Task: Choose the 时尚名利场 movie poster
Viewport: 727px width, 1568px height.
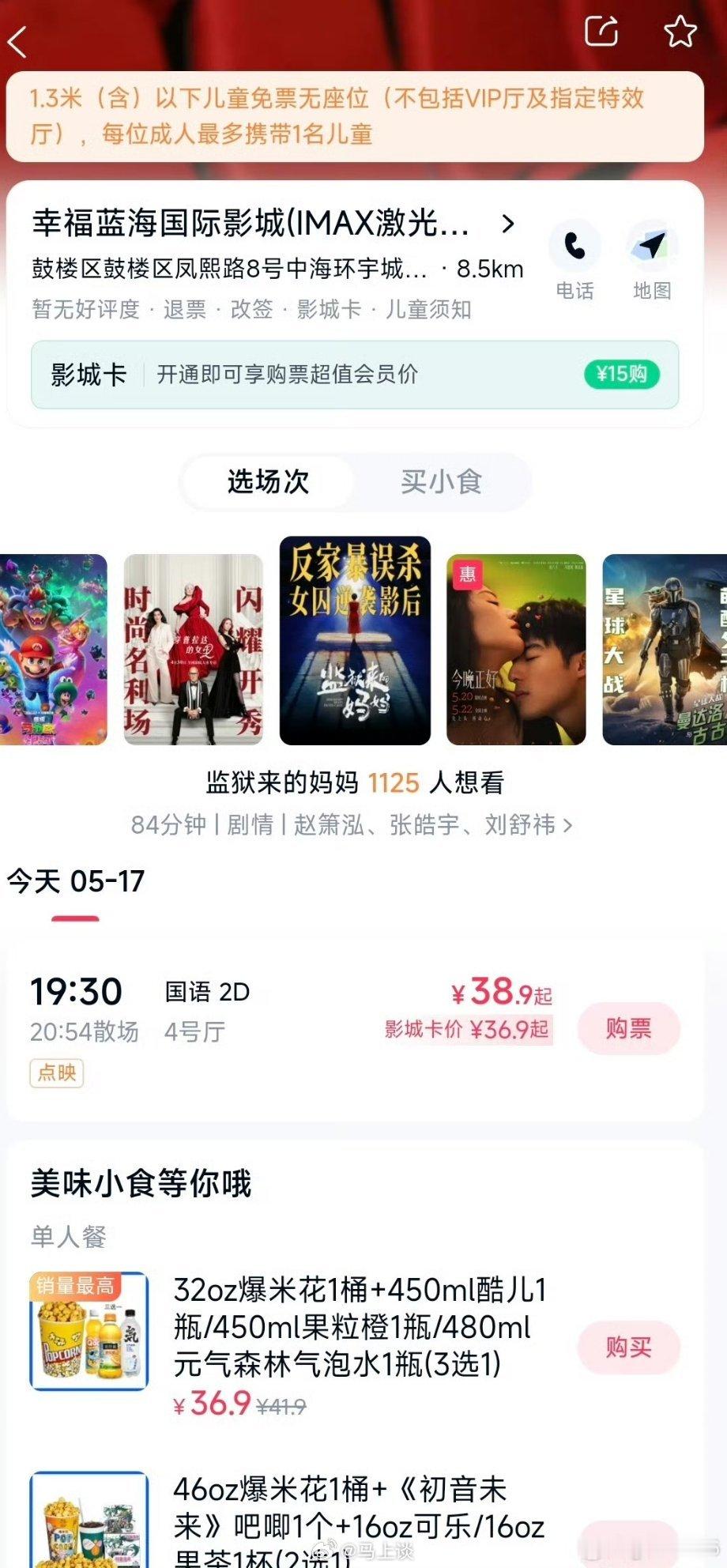Action: (x=194, y=650)
